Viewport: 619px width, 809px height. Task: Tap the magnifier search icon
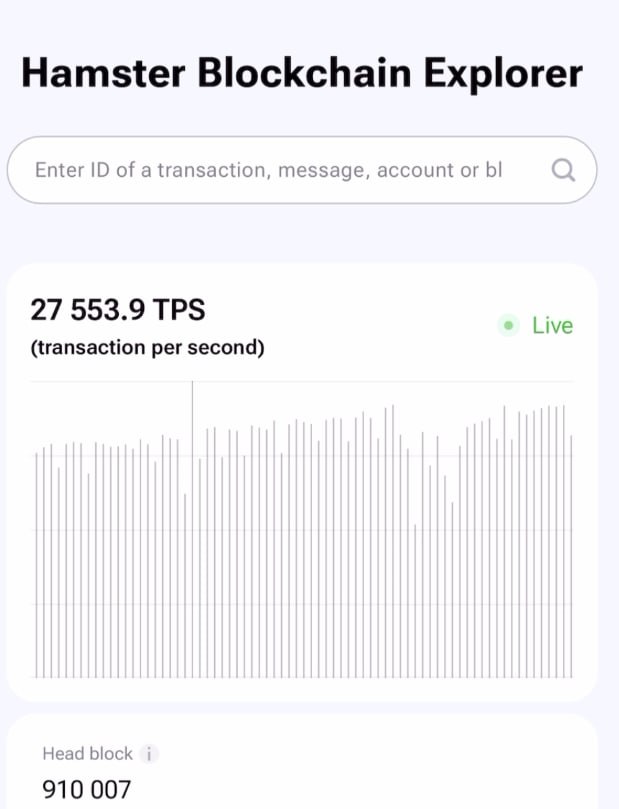point(564,170)
